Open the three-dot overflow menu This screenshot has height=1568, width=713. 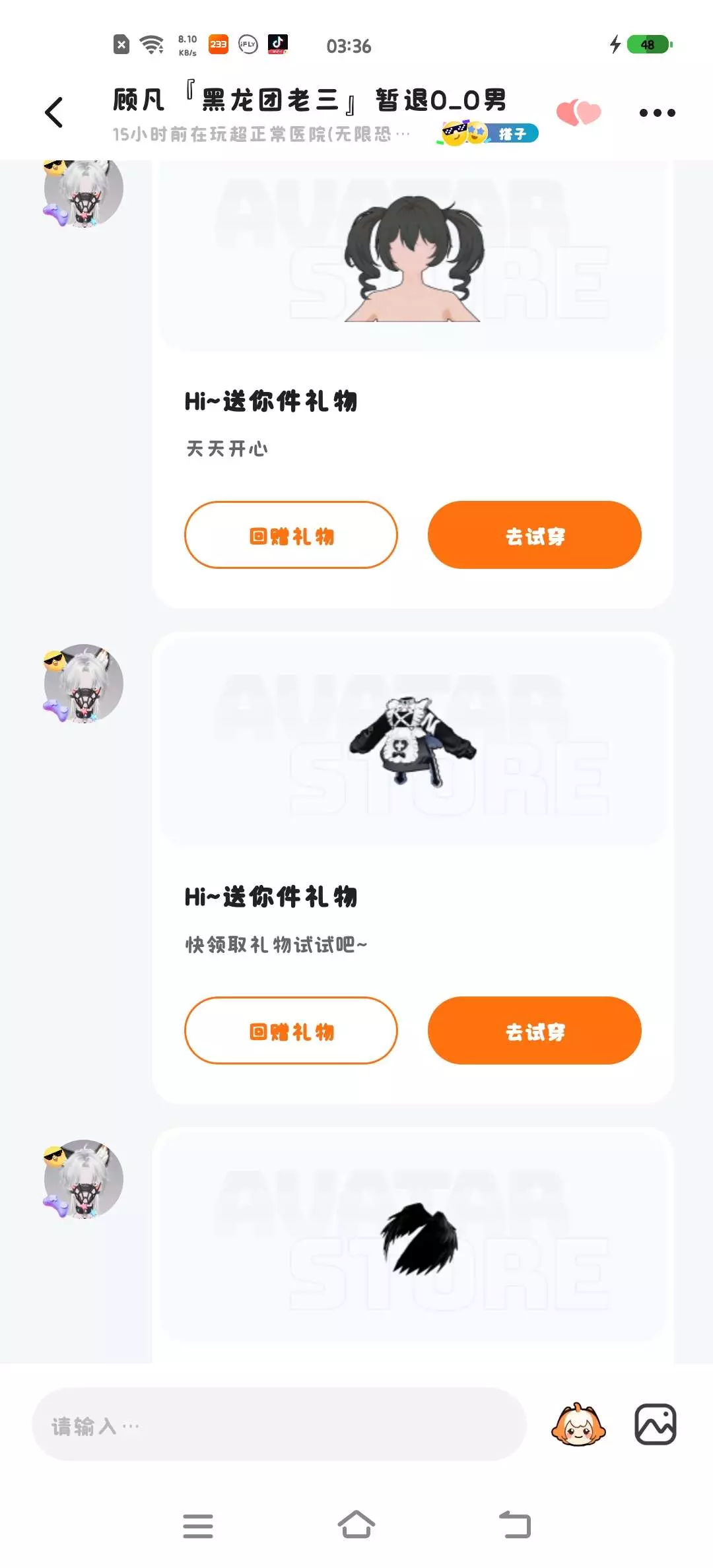[x=657, y=113]
